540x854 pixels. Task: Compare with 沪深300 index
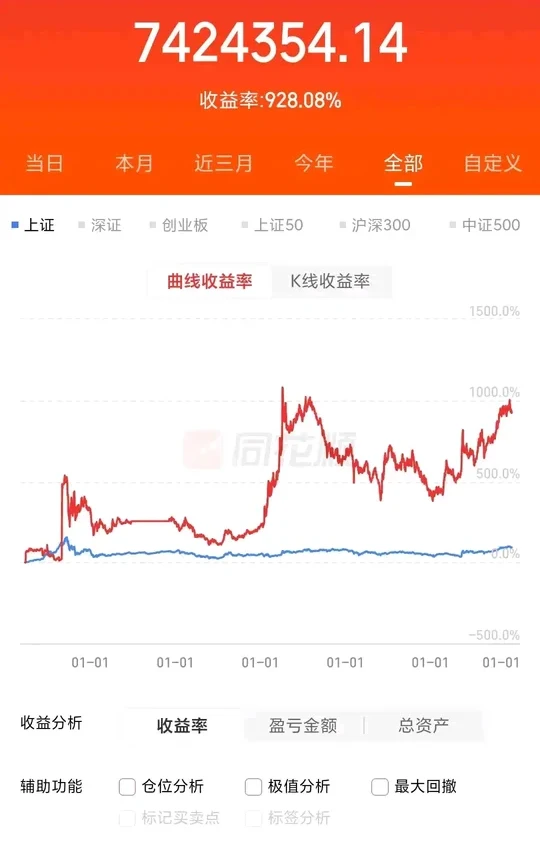375,225
